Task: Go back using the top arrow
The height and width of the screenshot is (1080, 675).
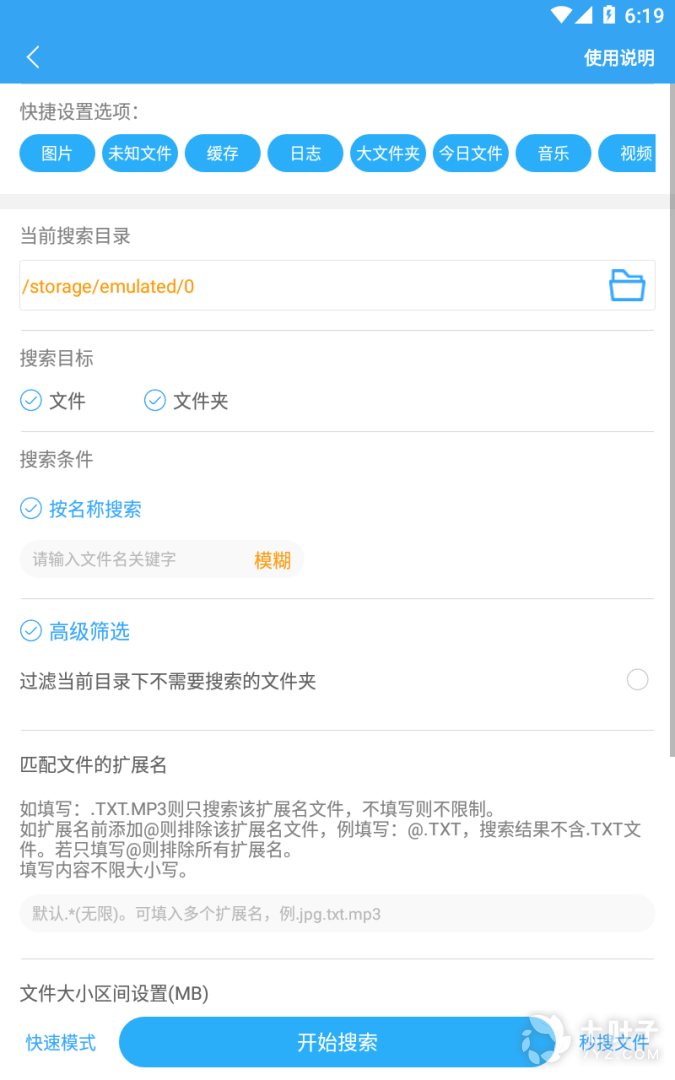Action: (x=33, y=57)
